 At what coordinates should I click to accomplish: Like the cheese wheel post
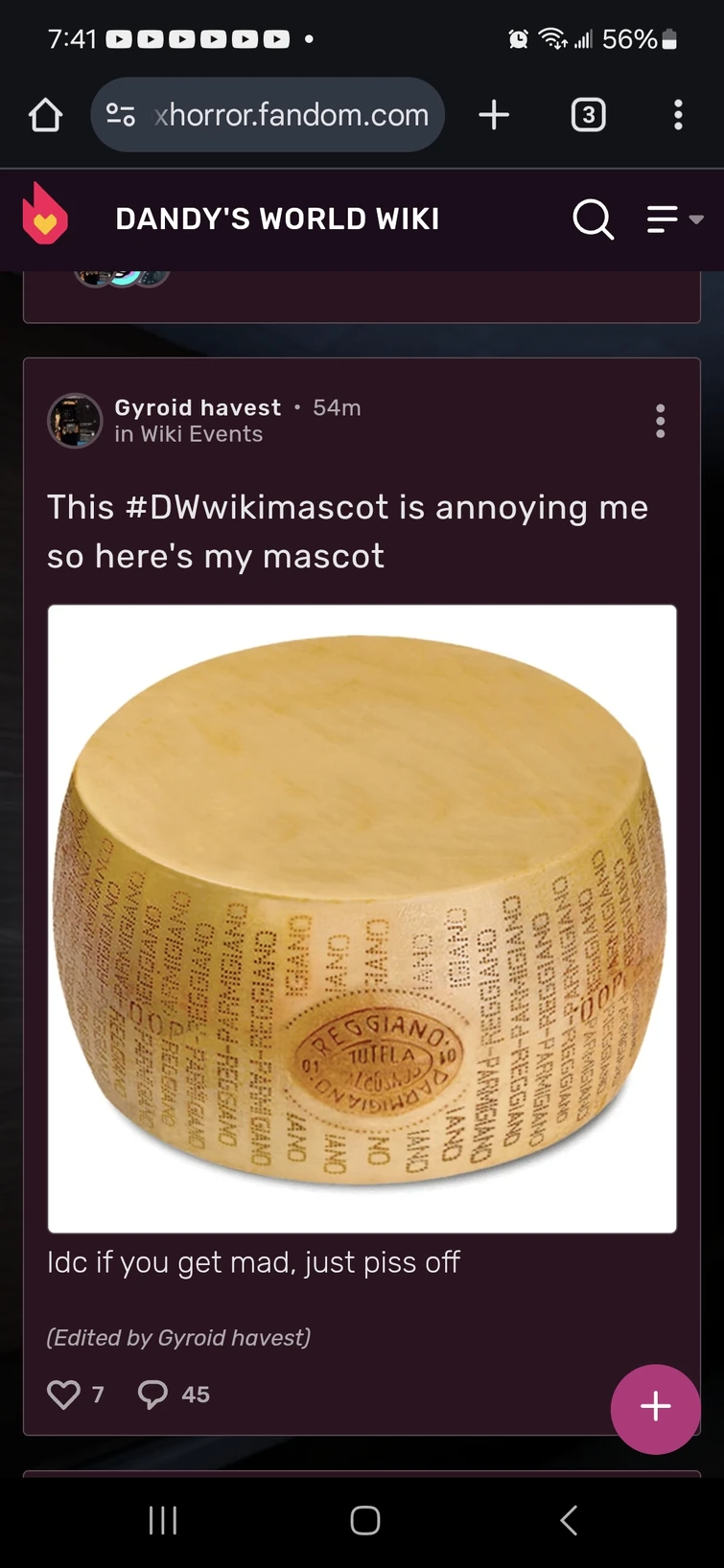tap(63, 1395)
